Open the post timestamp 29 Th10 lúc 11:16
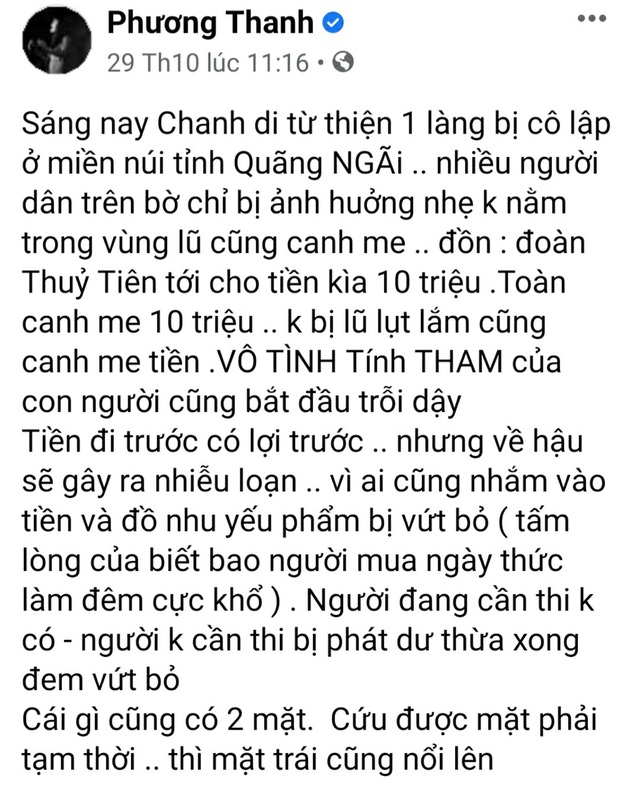The height and width of the screenshot is (788, 640). coord(207,62)
